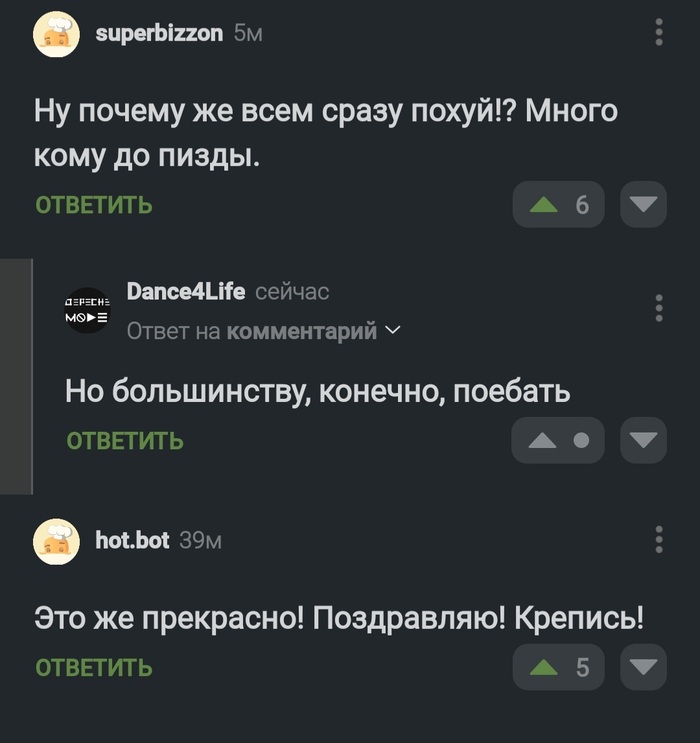Open Dance4Life's profile
Screen dimensions: 700x743
(186, 291)
